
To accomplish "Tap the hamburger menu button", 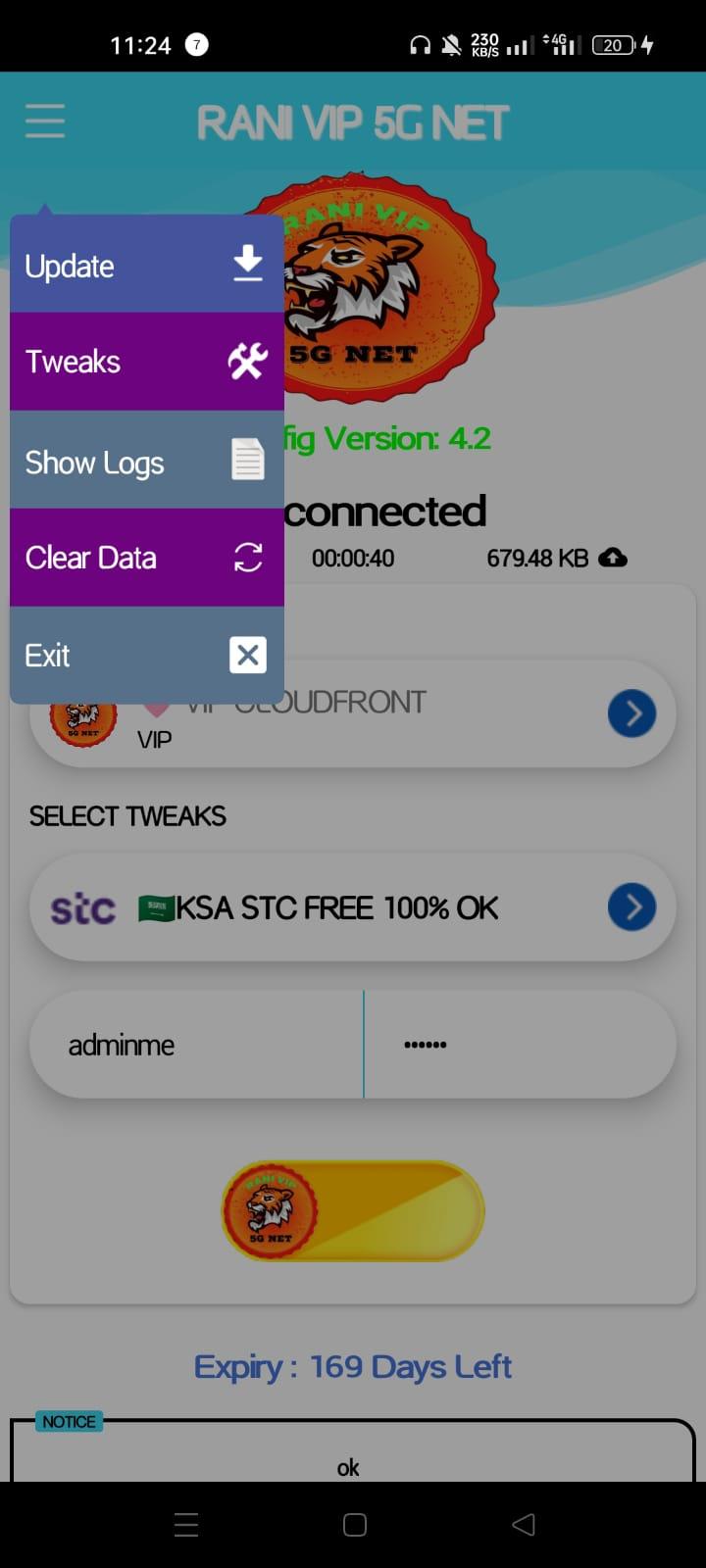I will tap(45, 122).
